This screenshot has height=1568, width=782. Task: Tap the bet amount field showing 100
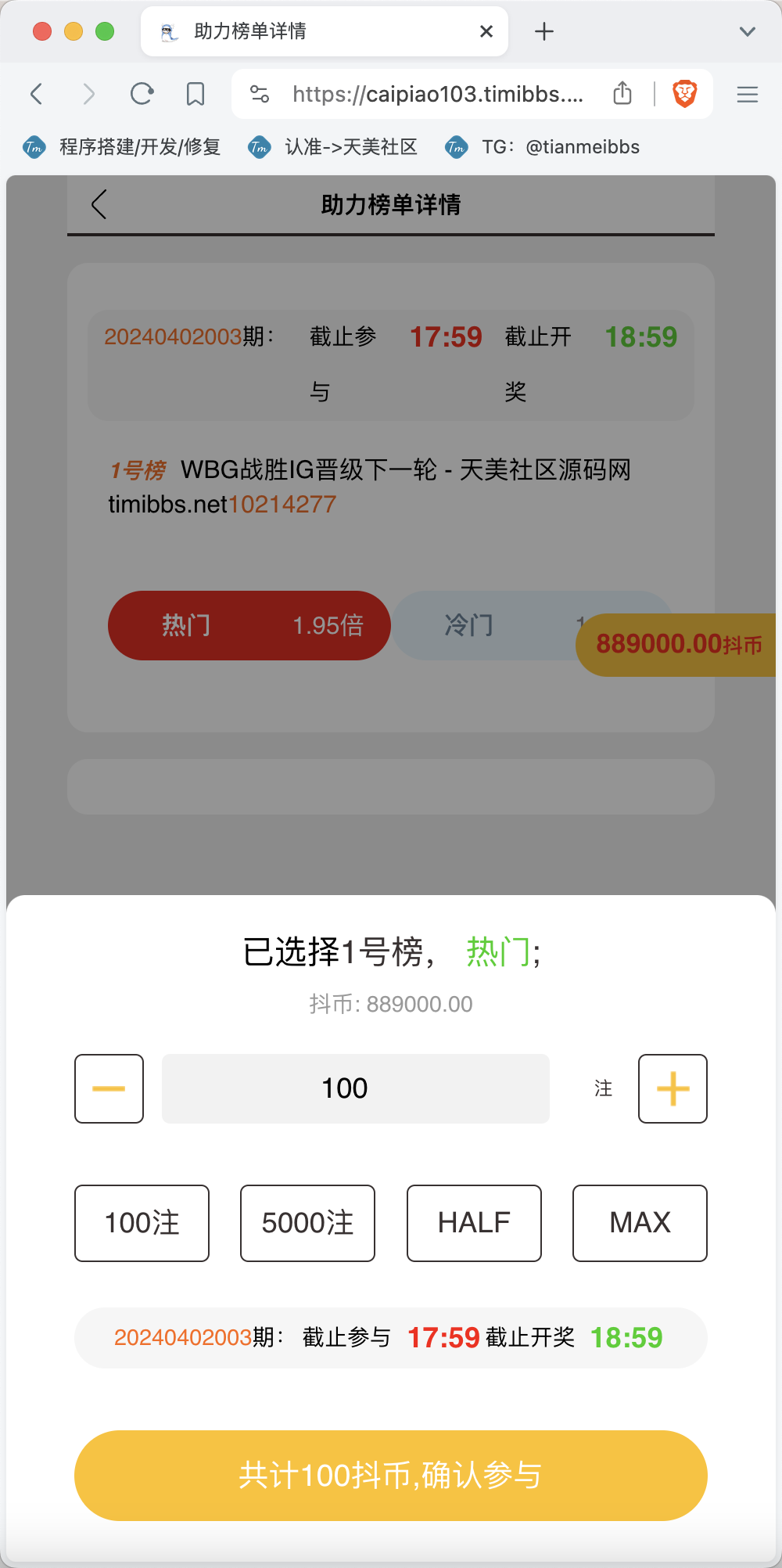click(x=355, y=1088)
